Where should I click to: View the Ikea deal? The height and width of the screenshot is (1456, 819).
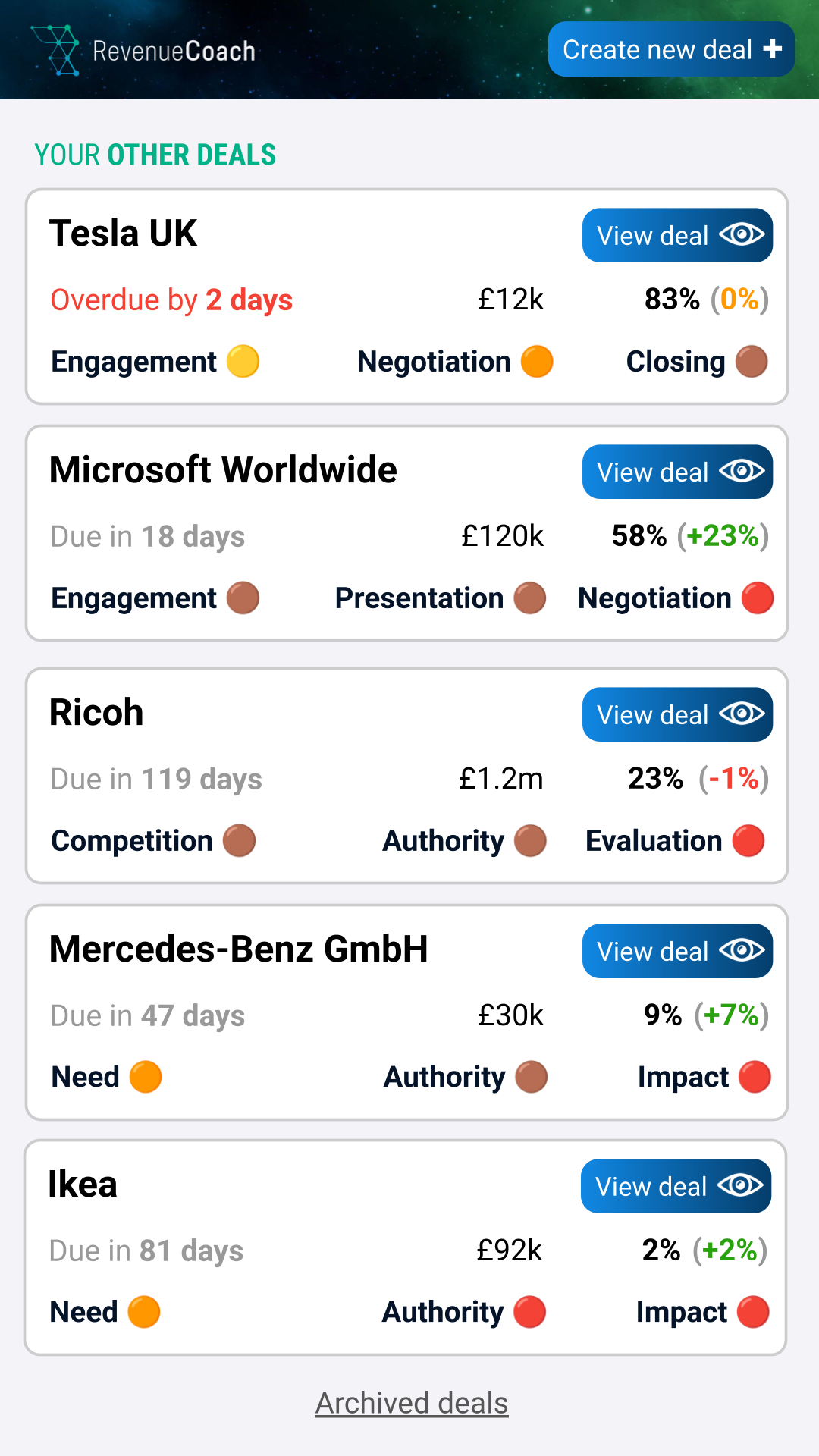click(x=676, y=1186)
